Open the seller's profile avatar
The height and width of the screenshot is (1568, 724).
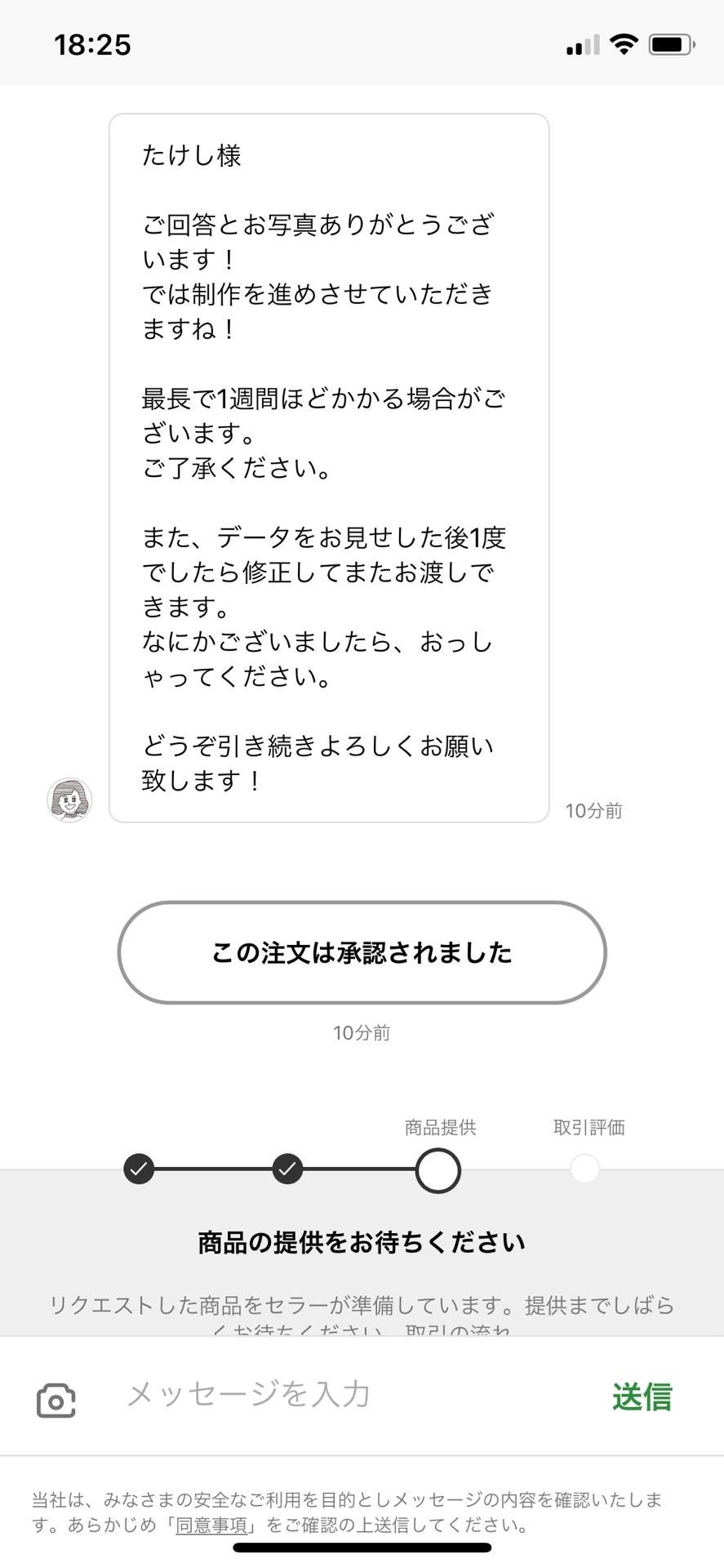(69, 800)
